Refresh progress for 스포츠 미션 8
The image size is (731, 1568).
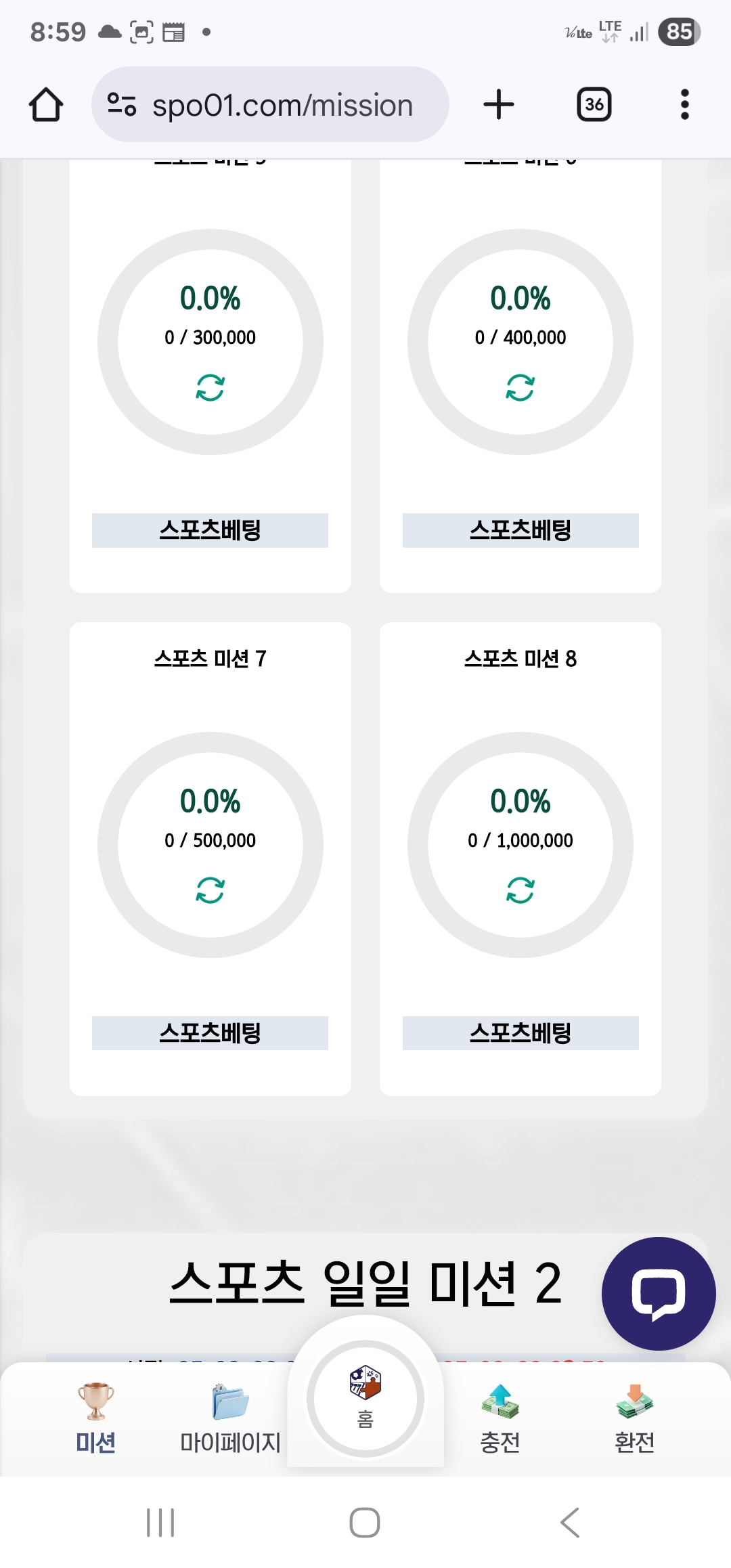pos(520,890)
